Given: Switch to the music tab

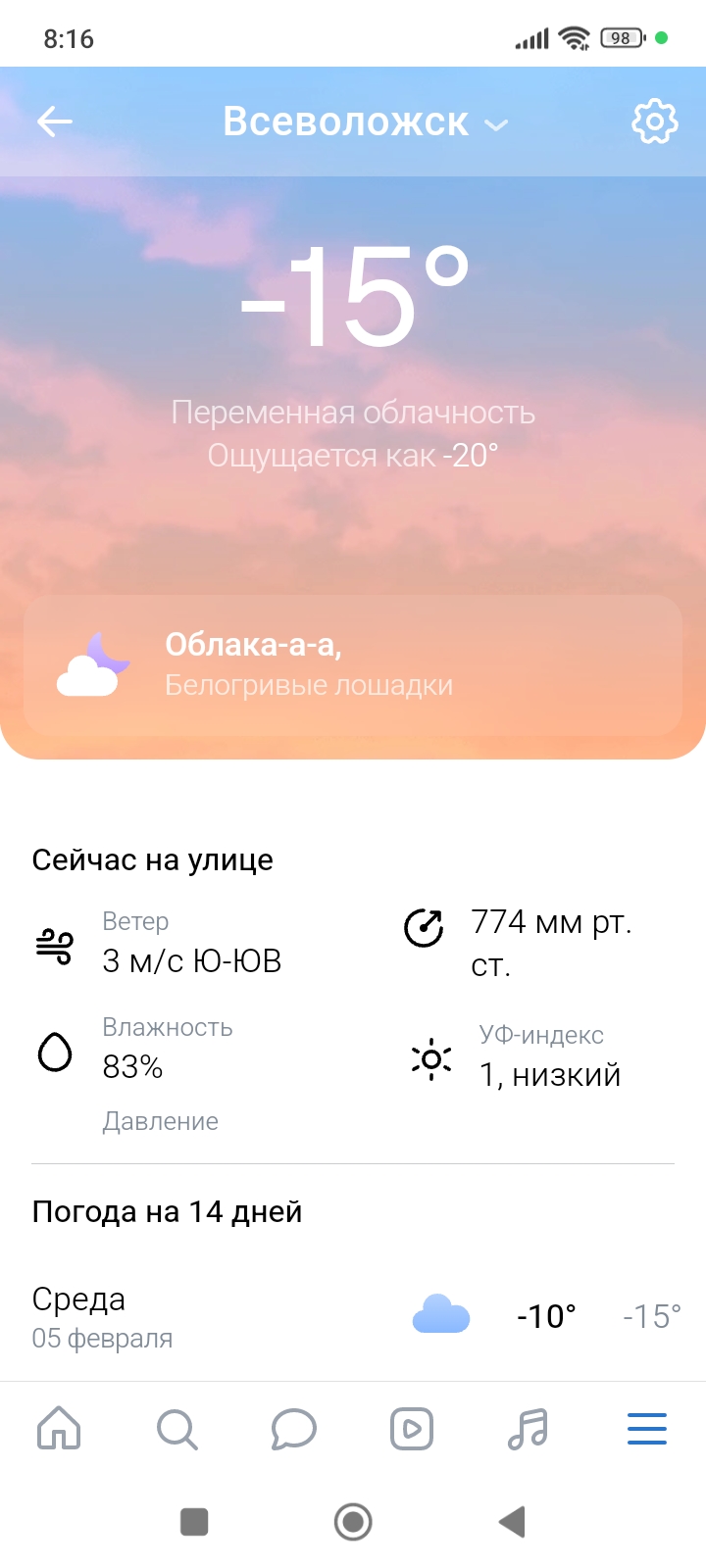Looking at the screenshot, I should 529,1429.
